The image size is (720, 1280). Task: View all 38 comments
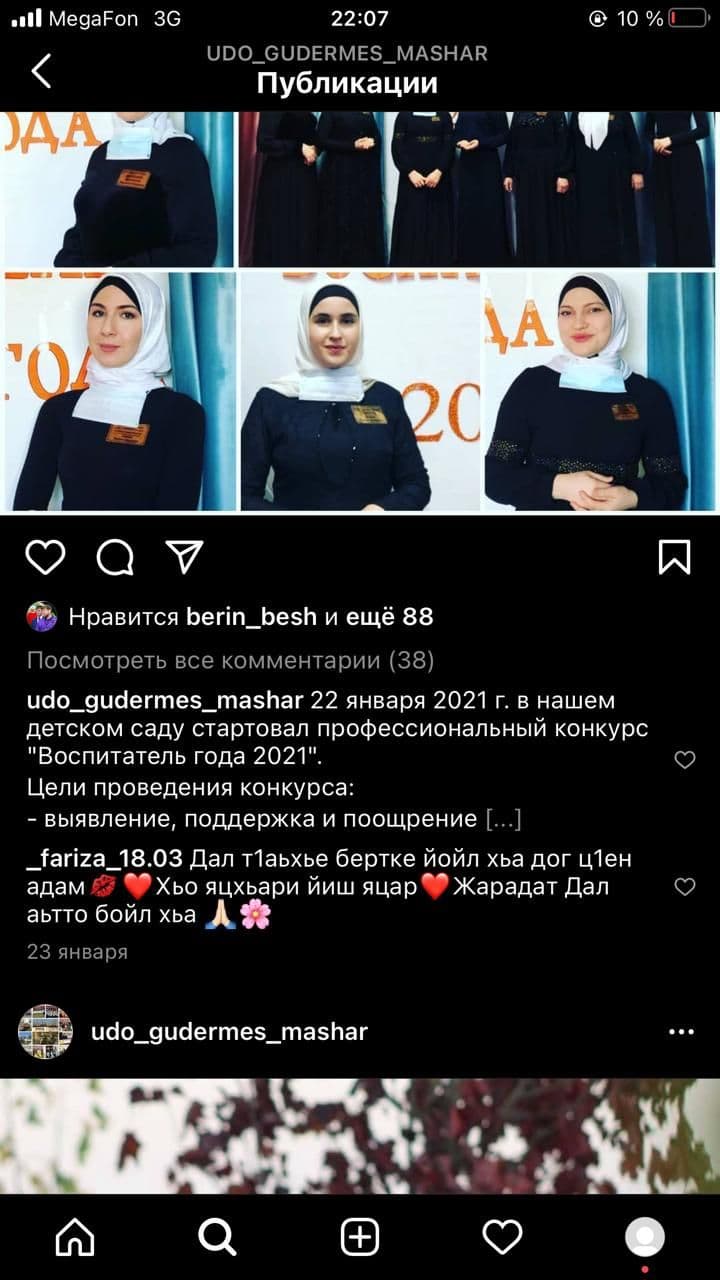point(230,661)
